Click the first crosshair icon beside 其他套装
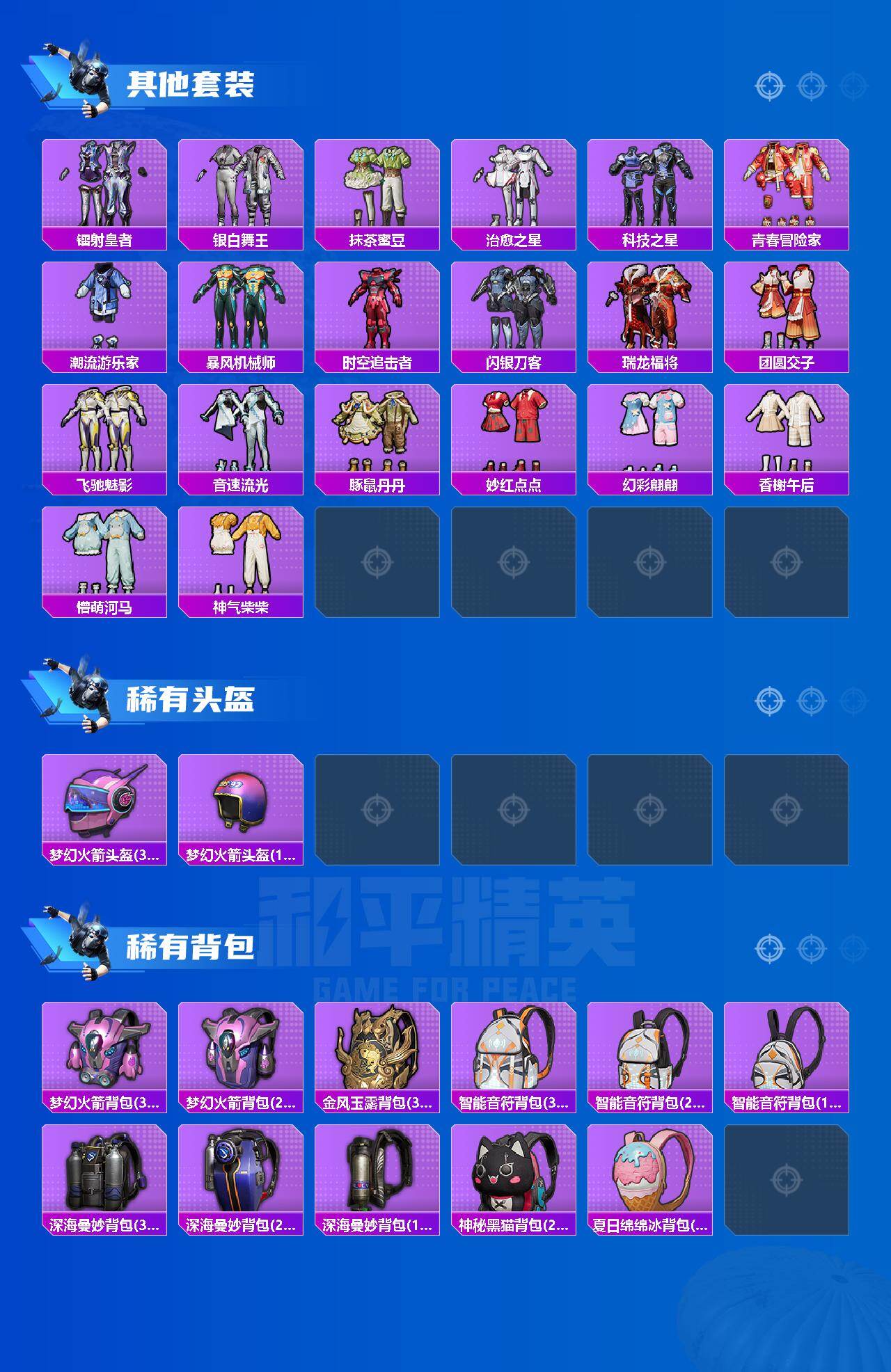This screenshot has height=1372, width=891. coord(769,87)
